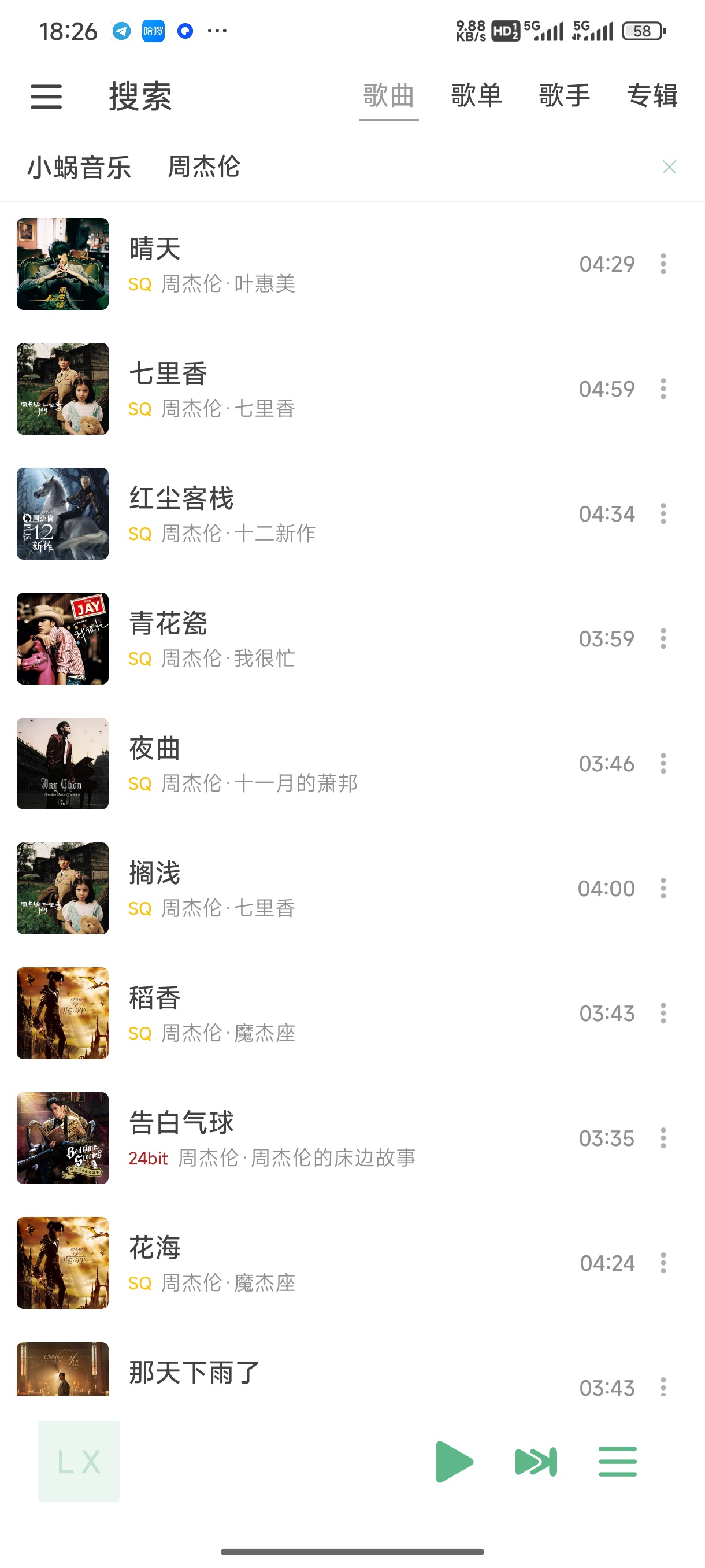Open the current playlist queue
Viewport: 705px width, 1568px height.
point(617,1462)
